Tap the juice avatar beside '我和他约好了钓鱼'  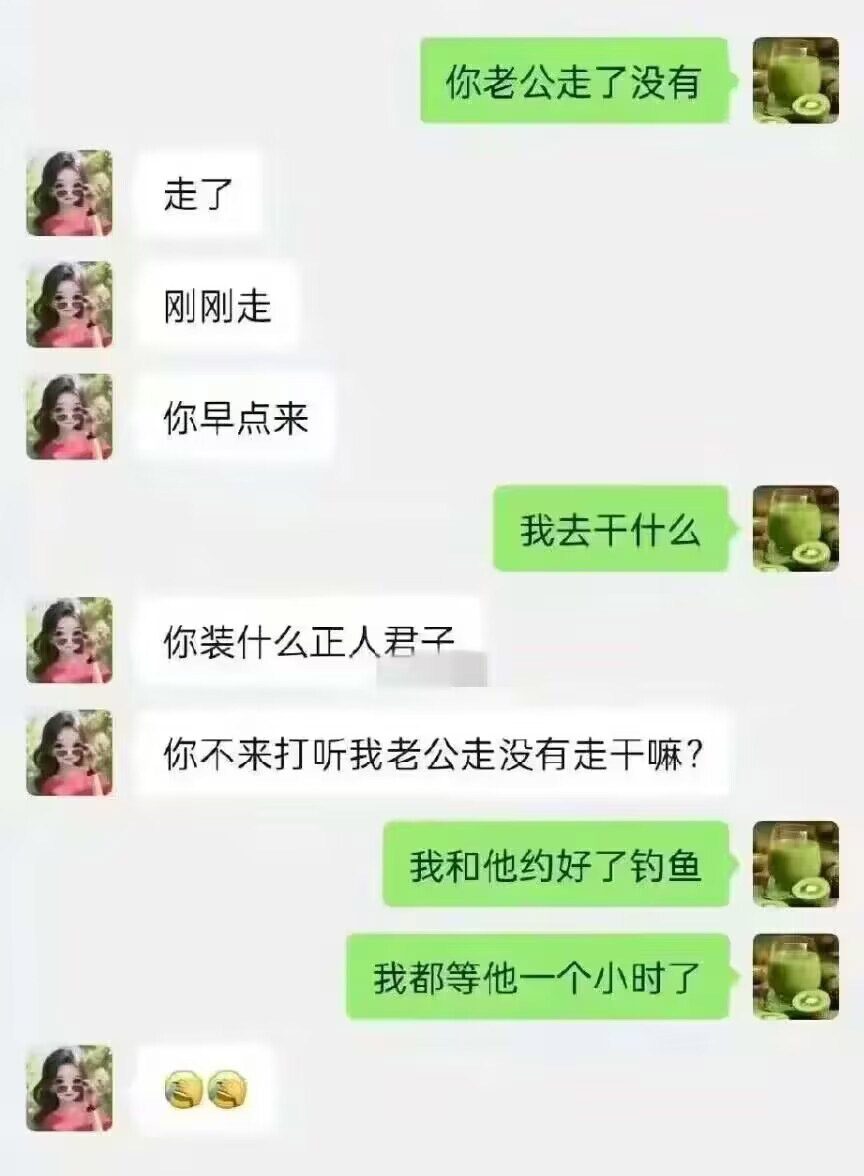(795, 864)
